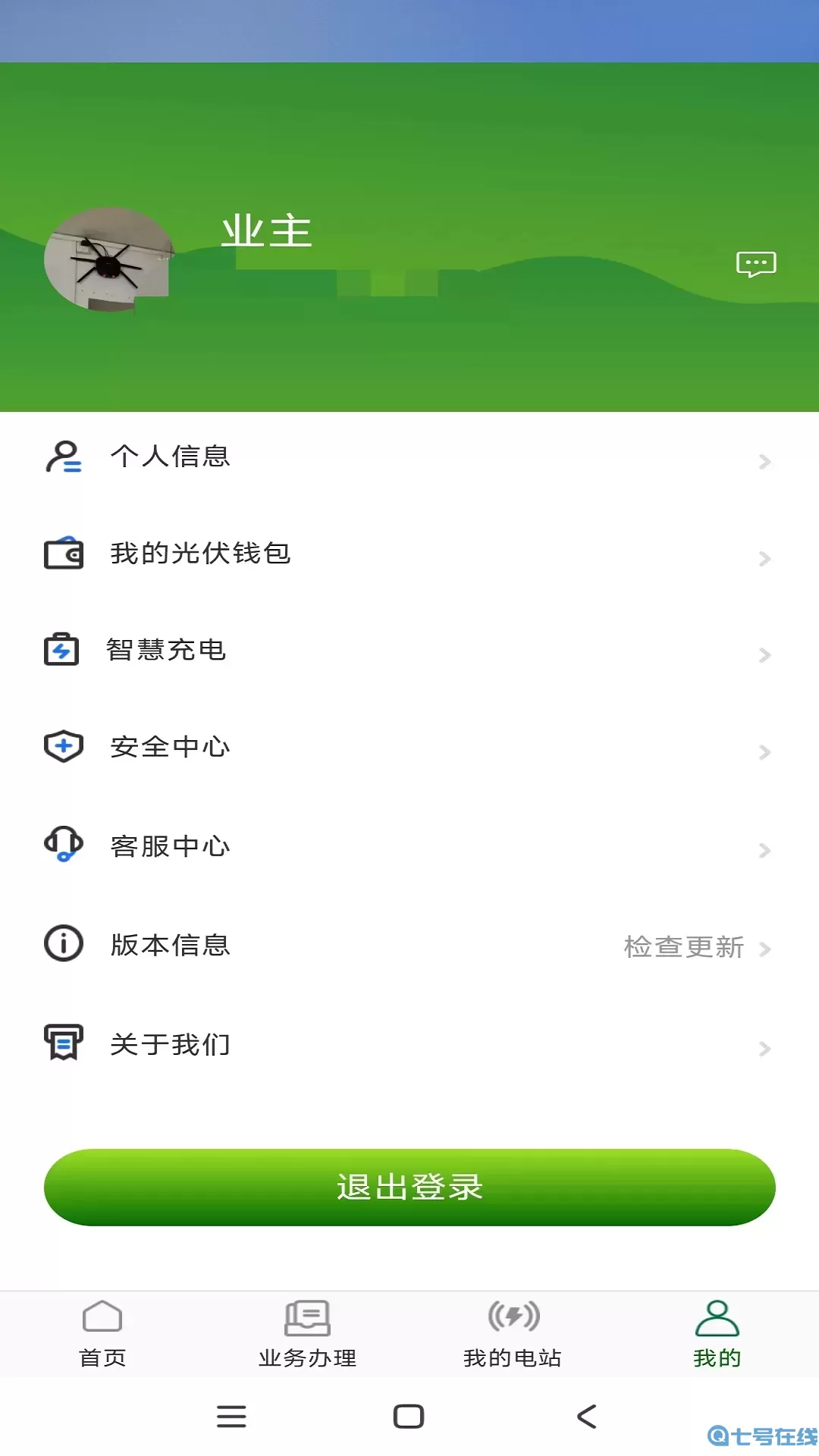This screenshot has width=819, height=1456.
Task: Expand the 个人信息 row chevron
Action: point(763,462)
